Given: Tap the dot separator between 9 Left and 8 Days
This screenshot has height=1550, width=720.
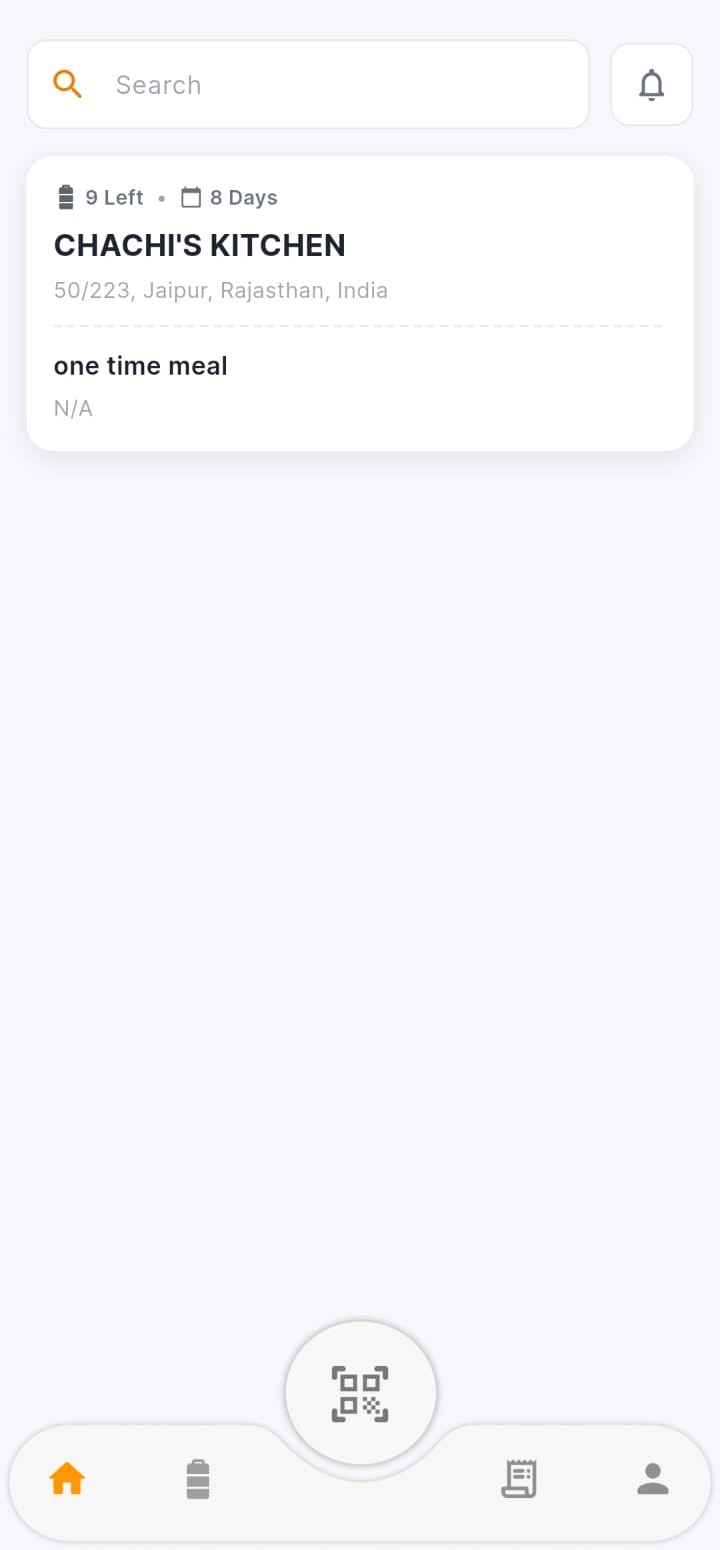Looking at the screenshot, I should tap(161, 198).
